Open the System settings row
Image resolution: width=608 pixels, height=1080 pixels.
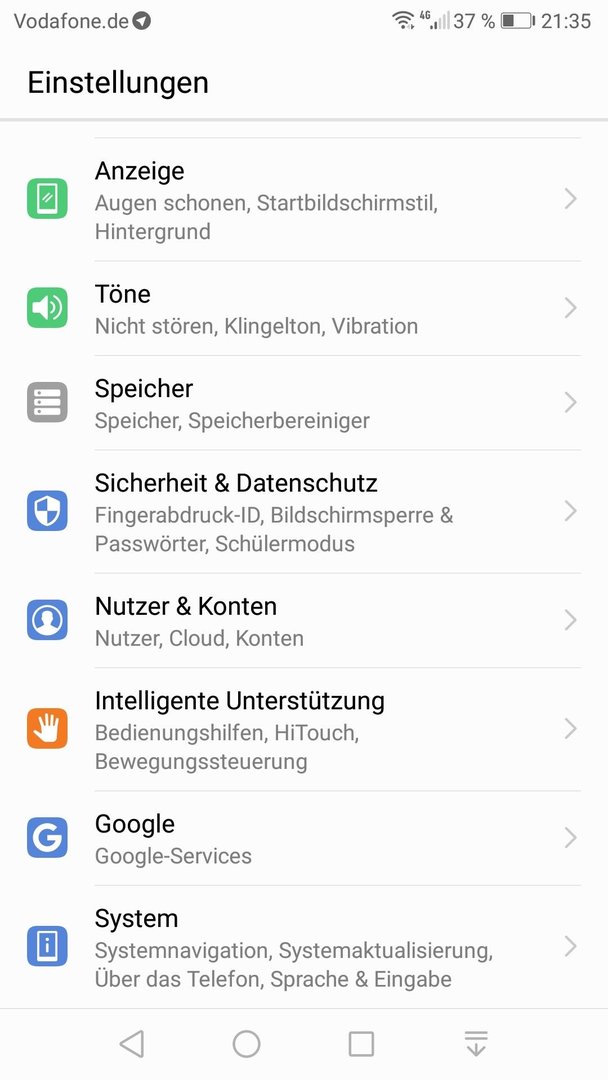pyautogui.click(x=304, y=947)
